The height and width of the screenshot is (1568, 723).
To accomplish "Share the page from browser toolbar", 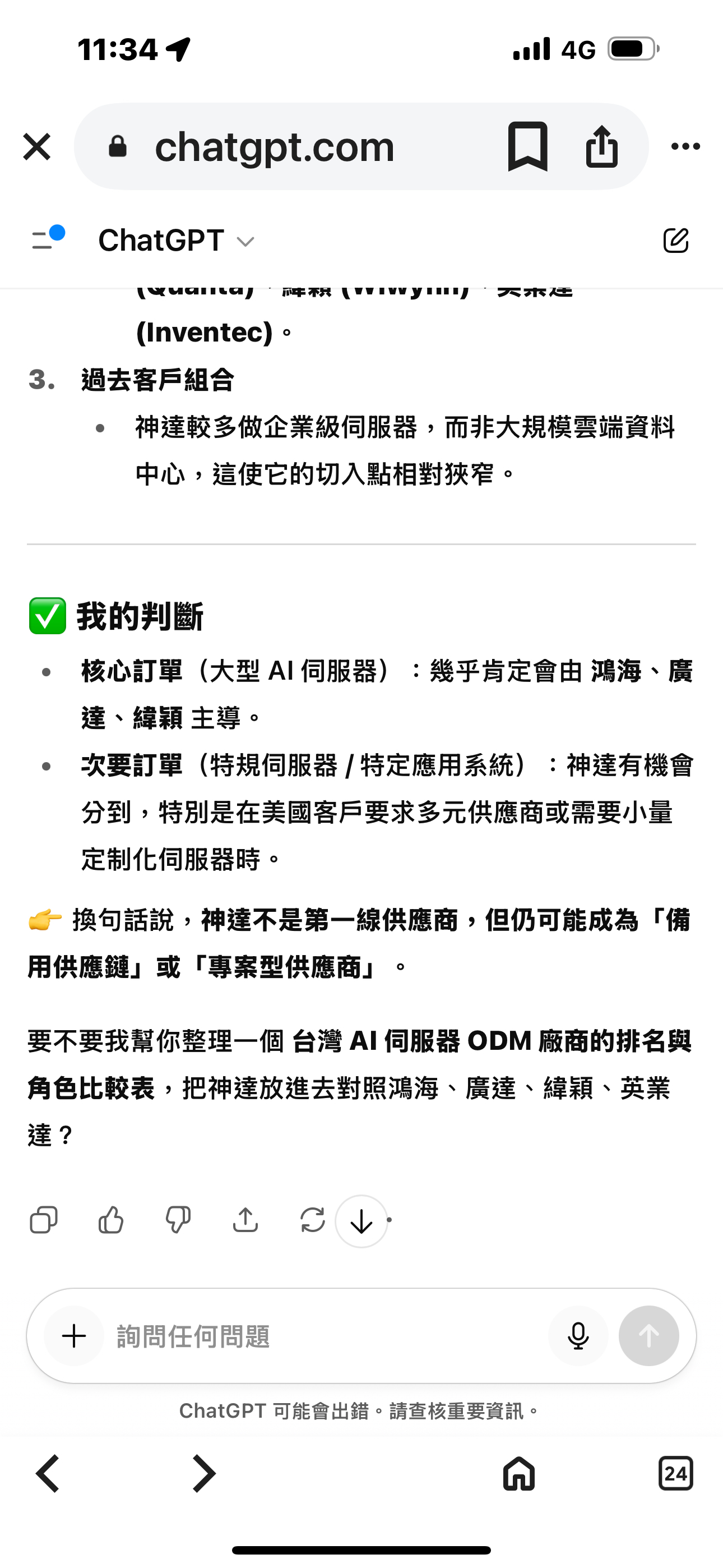I will point(601,147).
